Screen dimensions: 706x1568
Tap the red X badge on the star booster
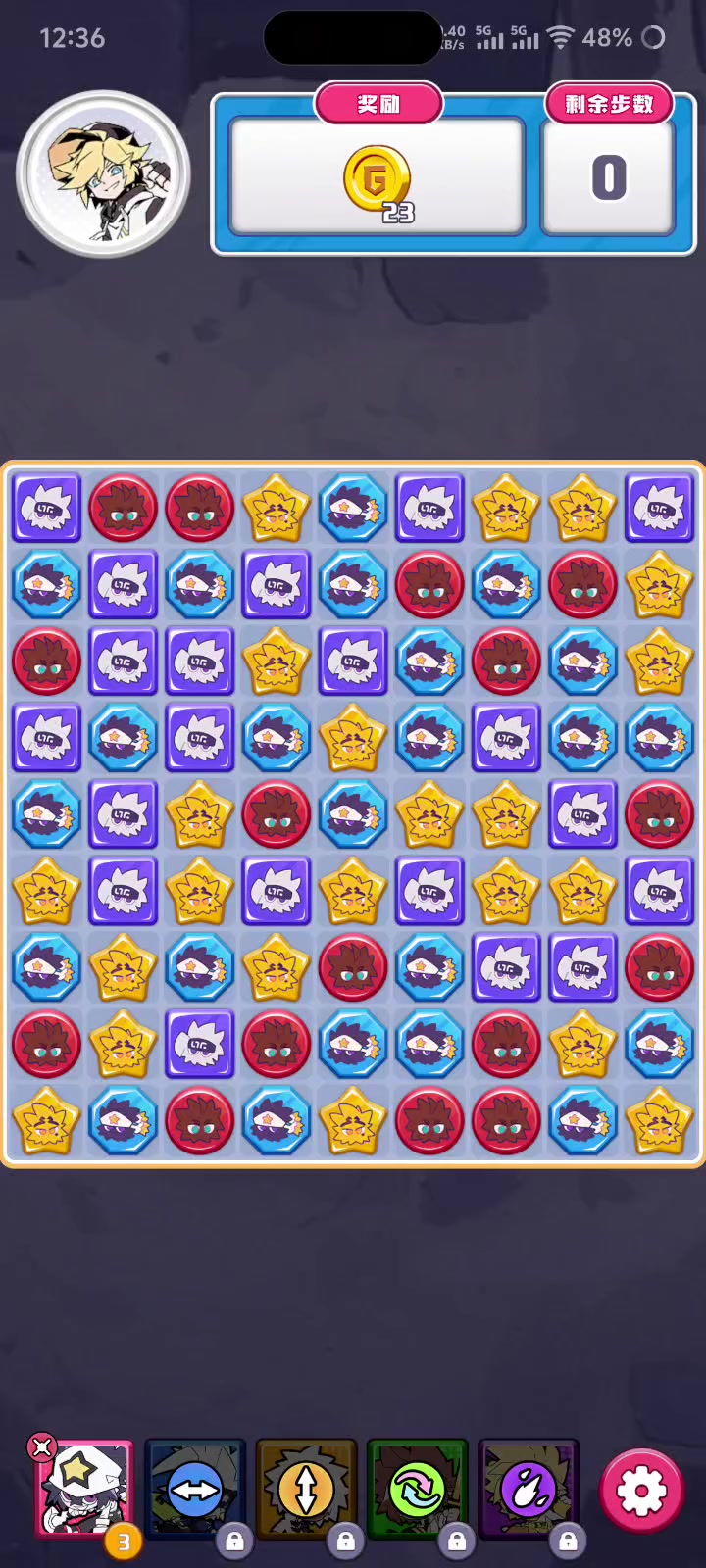41,1447
